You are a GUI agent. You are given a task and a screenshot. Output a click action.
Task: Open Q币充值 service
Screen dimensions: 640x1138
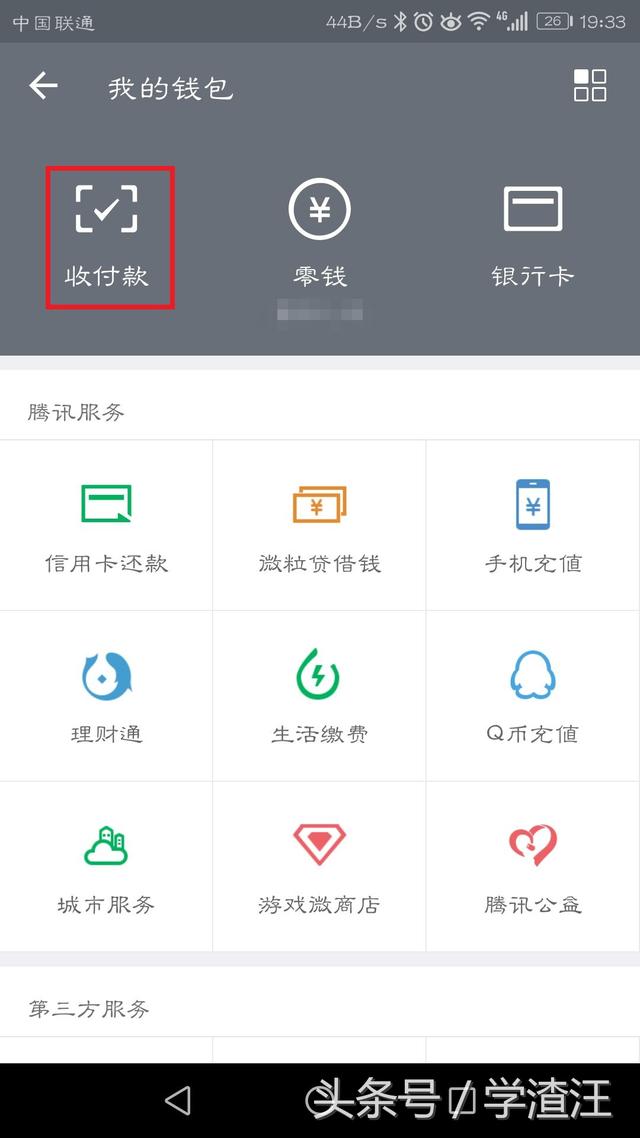click(532, 696)
